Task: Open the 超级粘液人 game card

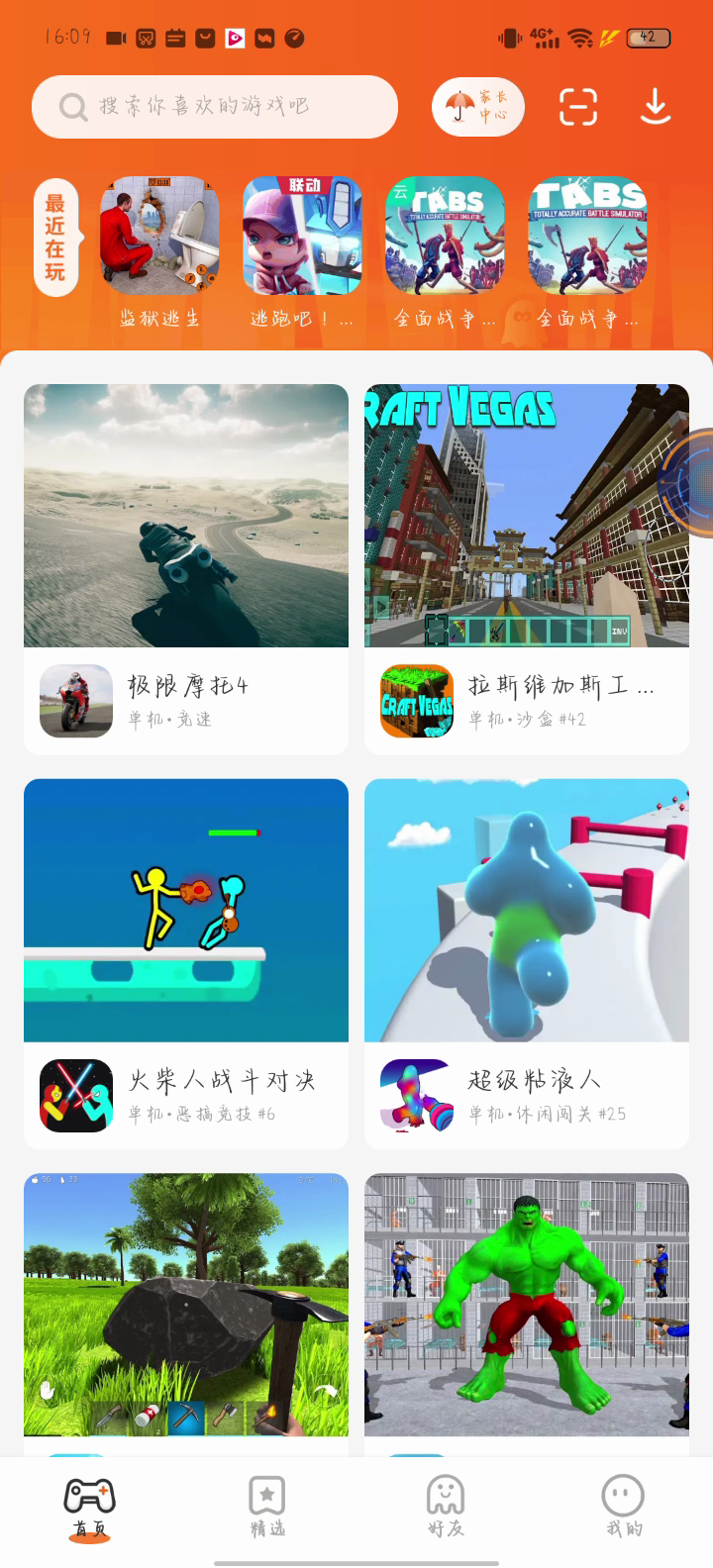Action: point(527,963)
